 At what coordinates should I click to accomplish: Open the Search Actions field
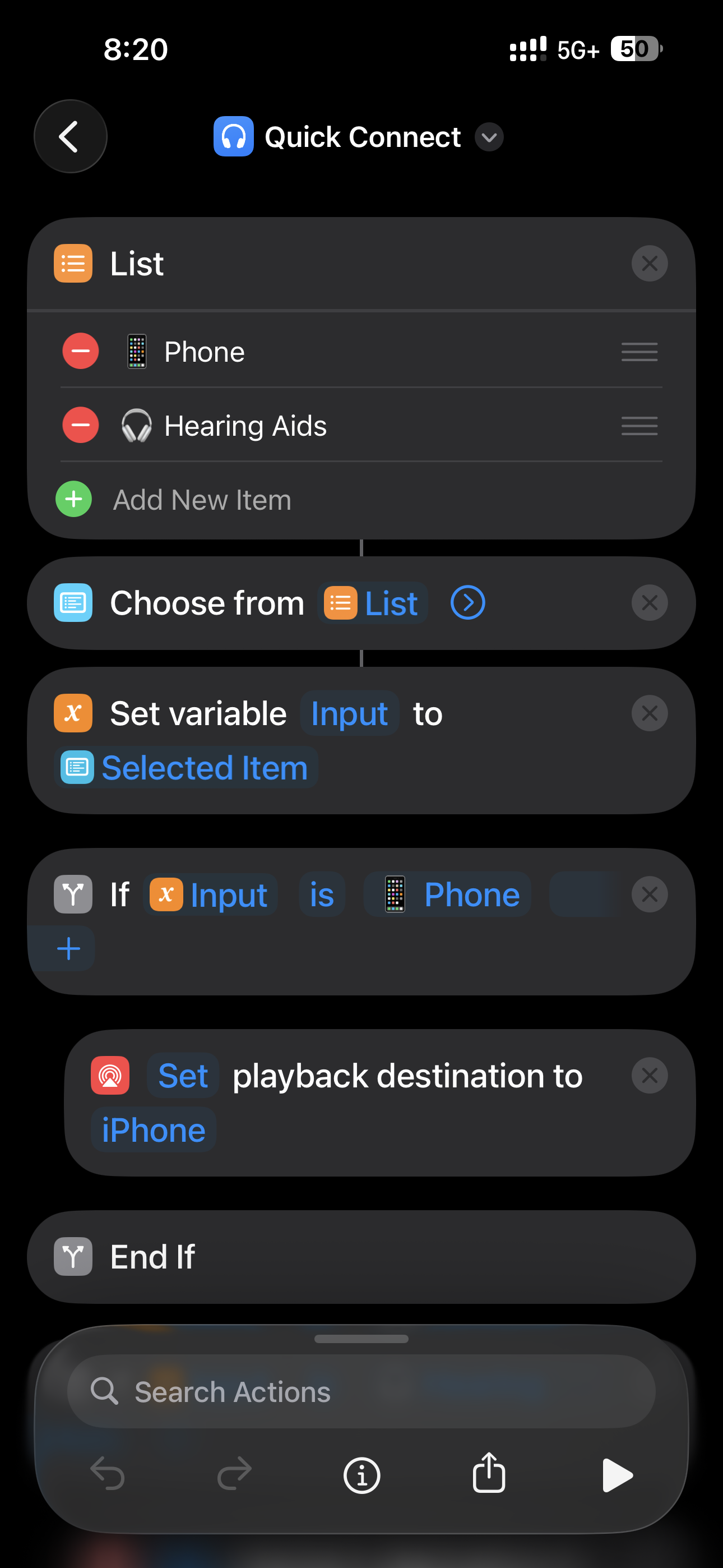(361, 1391)
